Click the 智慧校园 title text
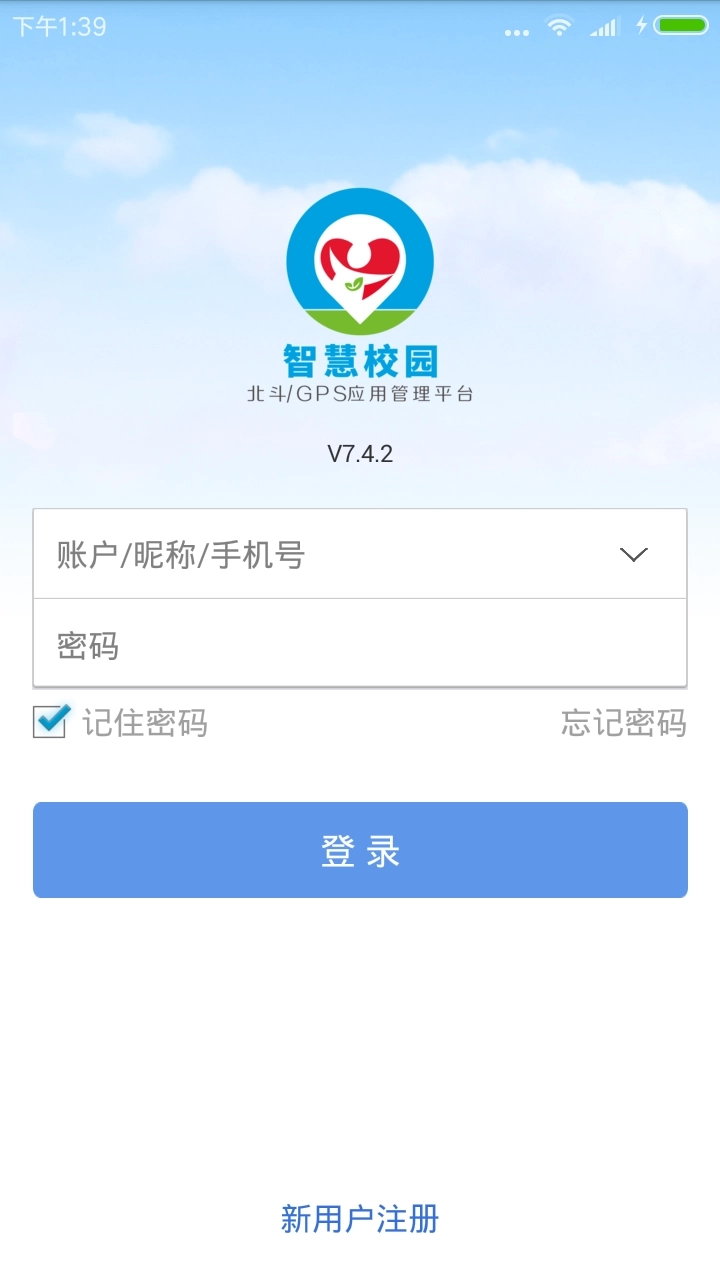The height and width of the screenshot is (1280, 720). click(x=360, y=362)
